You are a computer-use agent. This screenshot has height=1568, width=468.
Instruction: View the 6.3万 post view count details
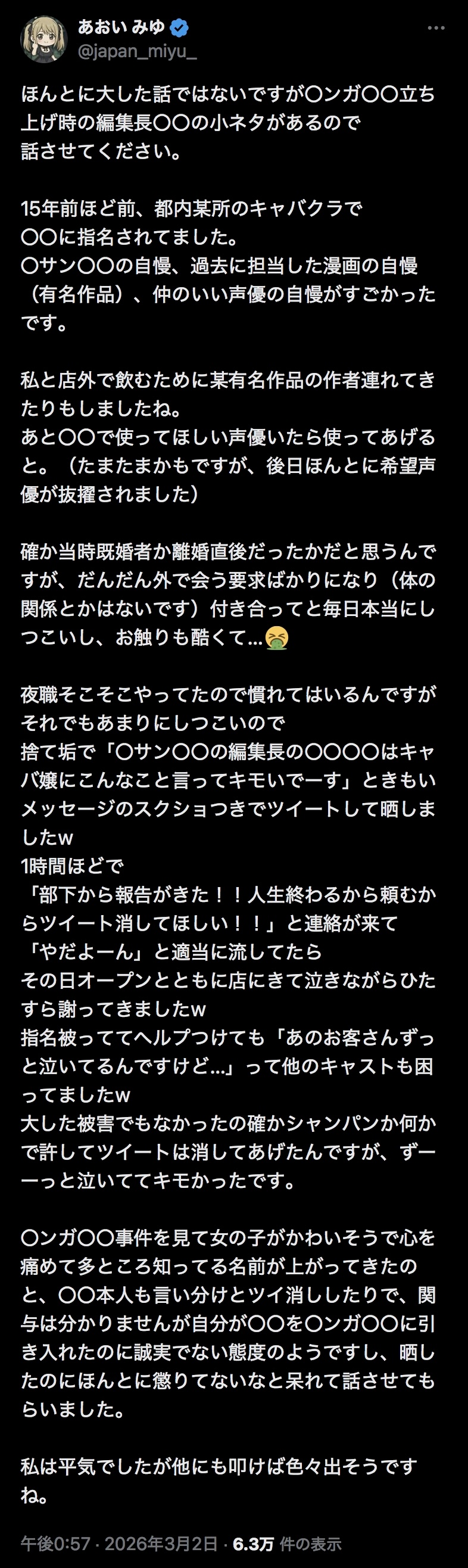click(286, 1544)
